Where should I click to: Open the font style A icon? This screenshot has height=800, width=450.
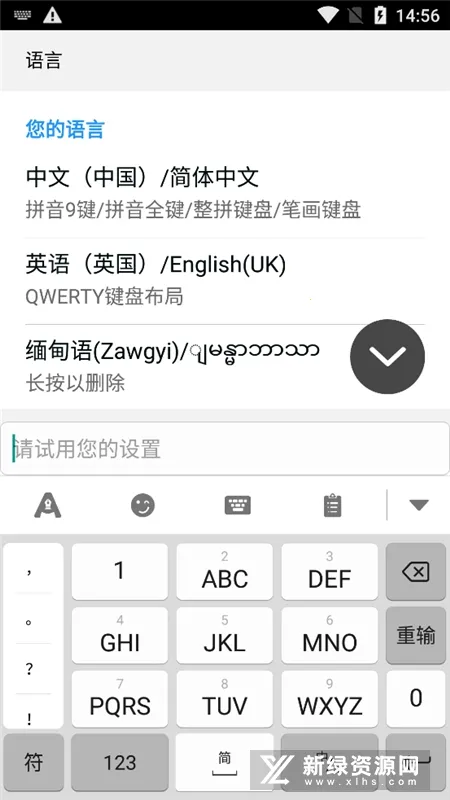48,505
